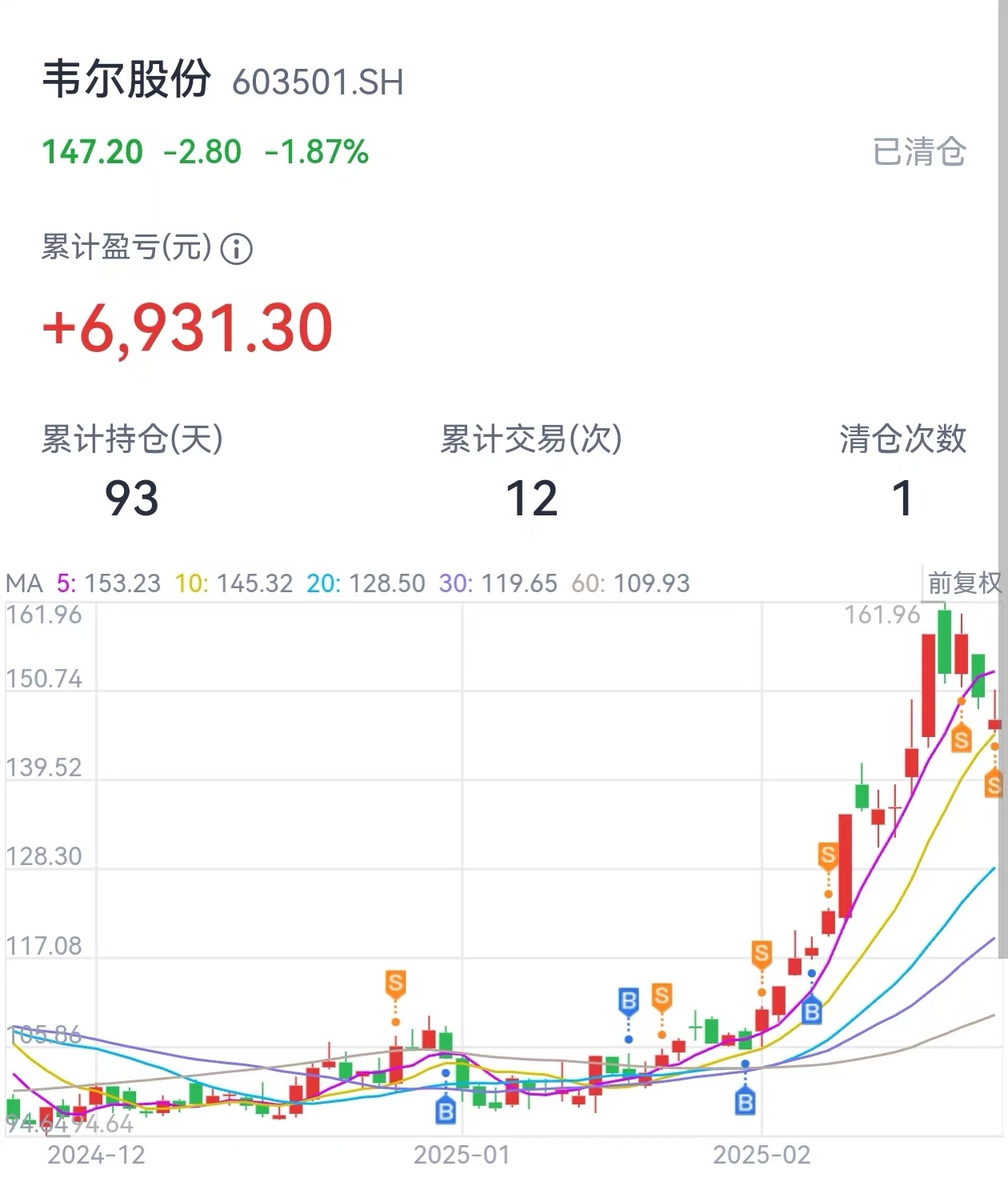The width and height of the screenshot is (1008, 1182).
Task: Tap the 前复权 adjustment selector
Action: [963, 583]
